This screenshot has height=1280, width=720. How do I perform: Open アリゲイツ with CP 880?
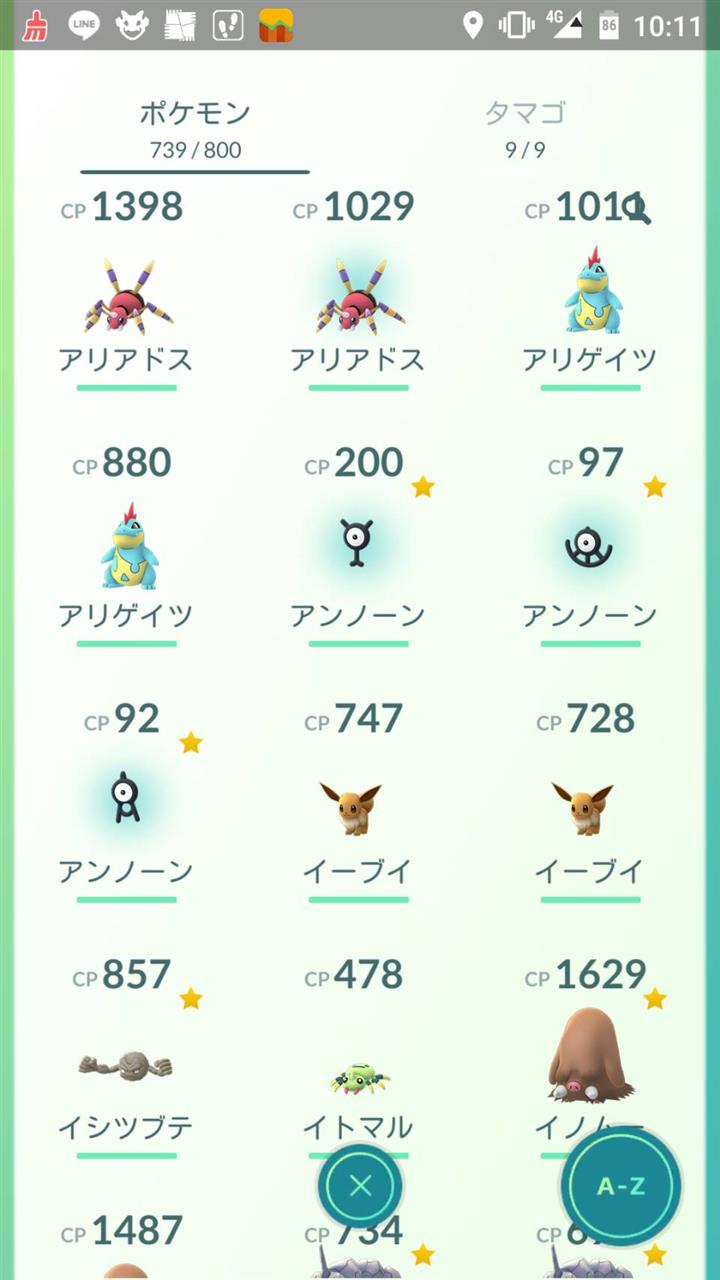click(126, 545)
